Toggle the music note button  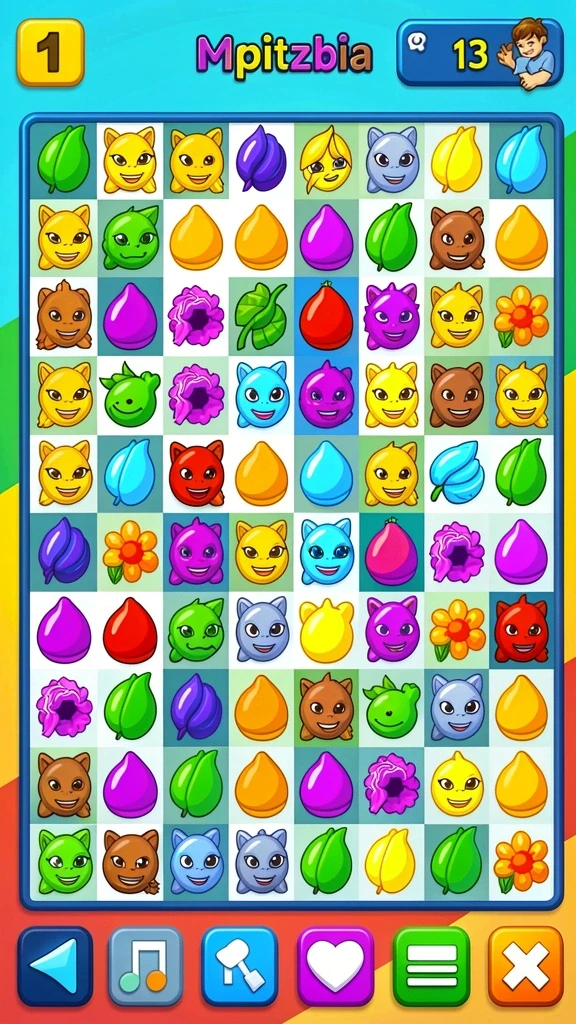pyautogui.click(x=145, y=966)
